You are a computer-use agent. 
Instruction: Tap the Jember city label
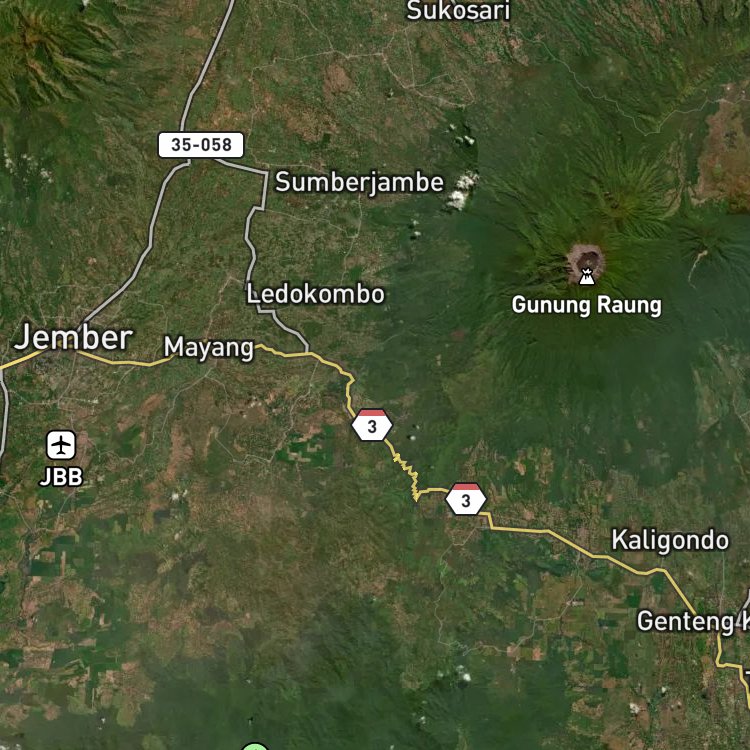point(73,337)
